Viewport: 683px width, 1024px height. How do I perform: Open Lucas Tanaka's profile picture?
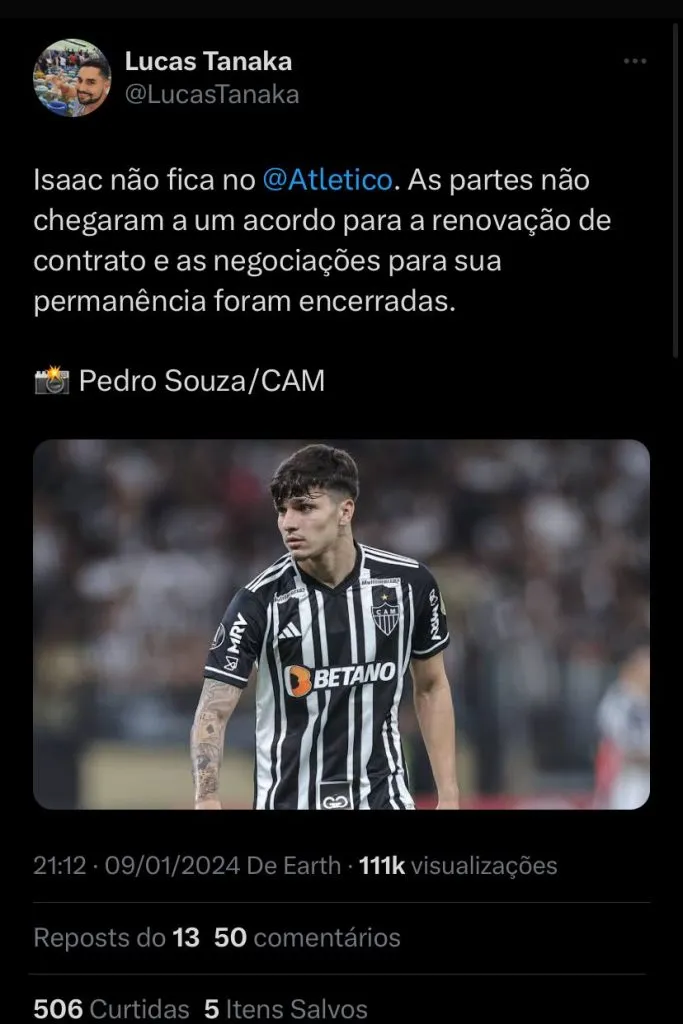pyautogui.click(x=72, y=78)
